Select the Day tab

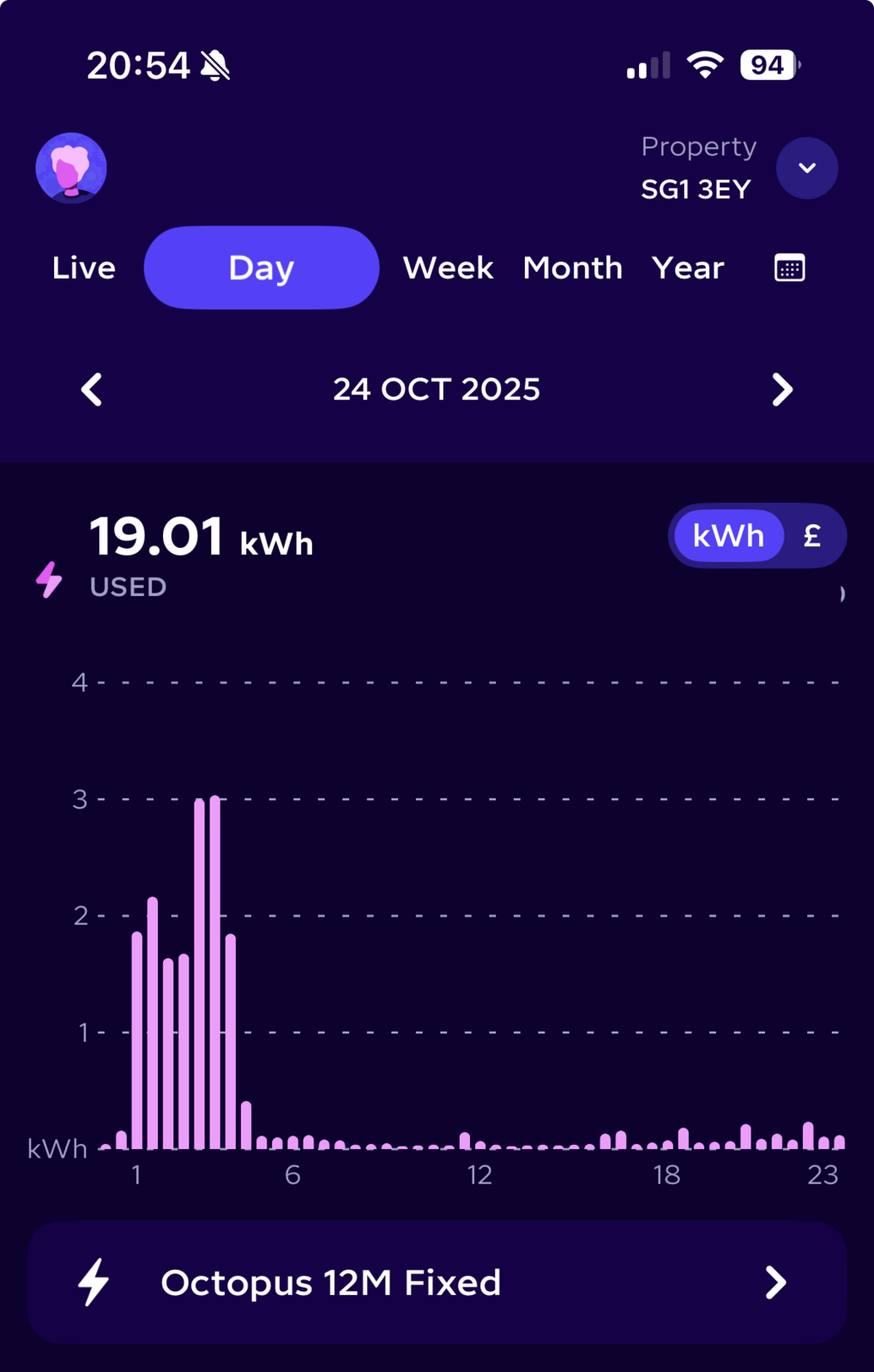pos(261,268)
